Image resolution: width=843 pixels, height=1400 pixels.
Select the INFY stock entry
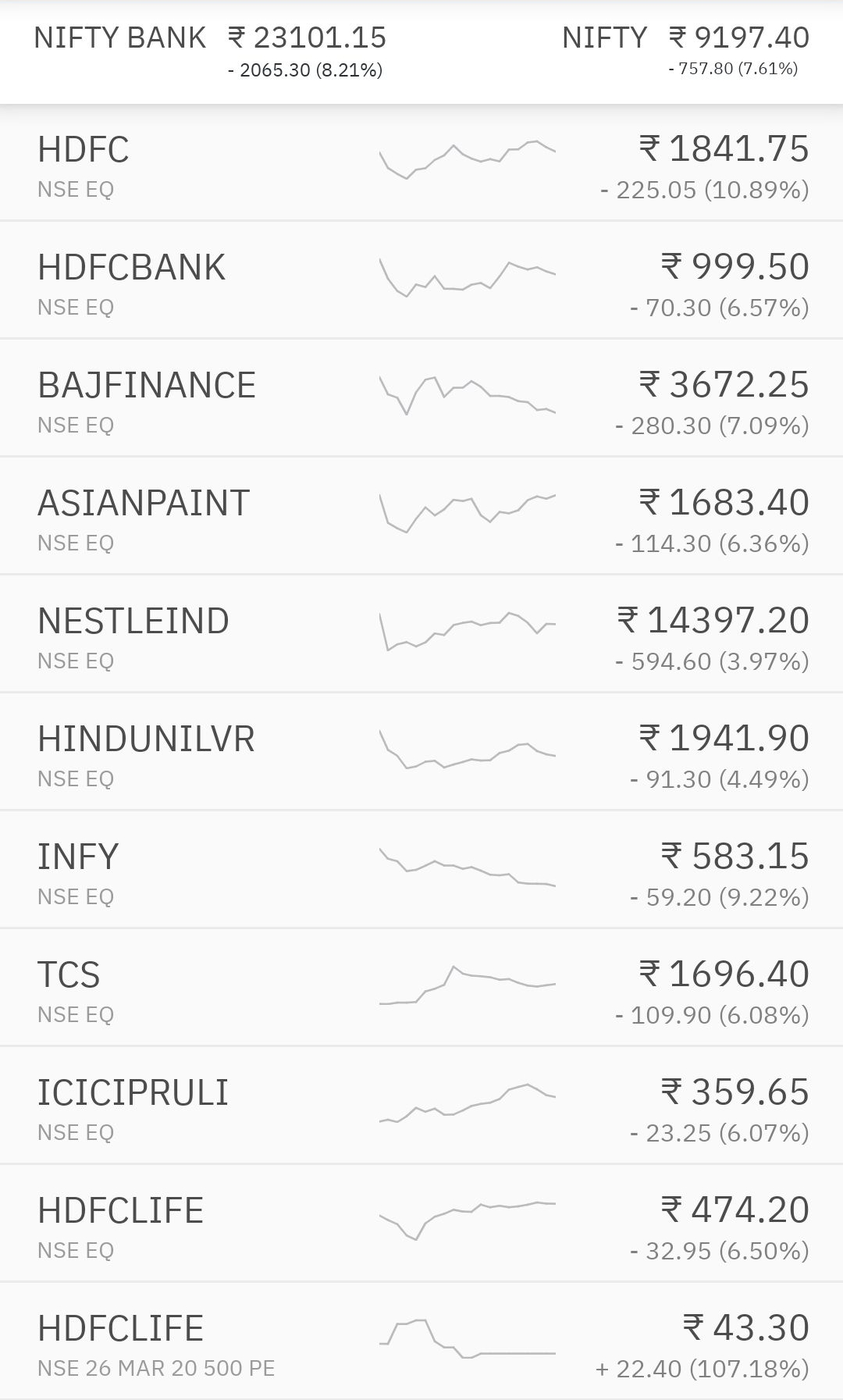421,873
